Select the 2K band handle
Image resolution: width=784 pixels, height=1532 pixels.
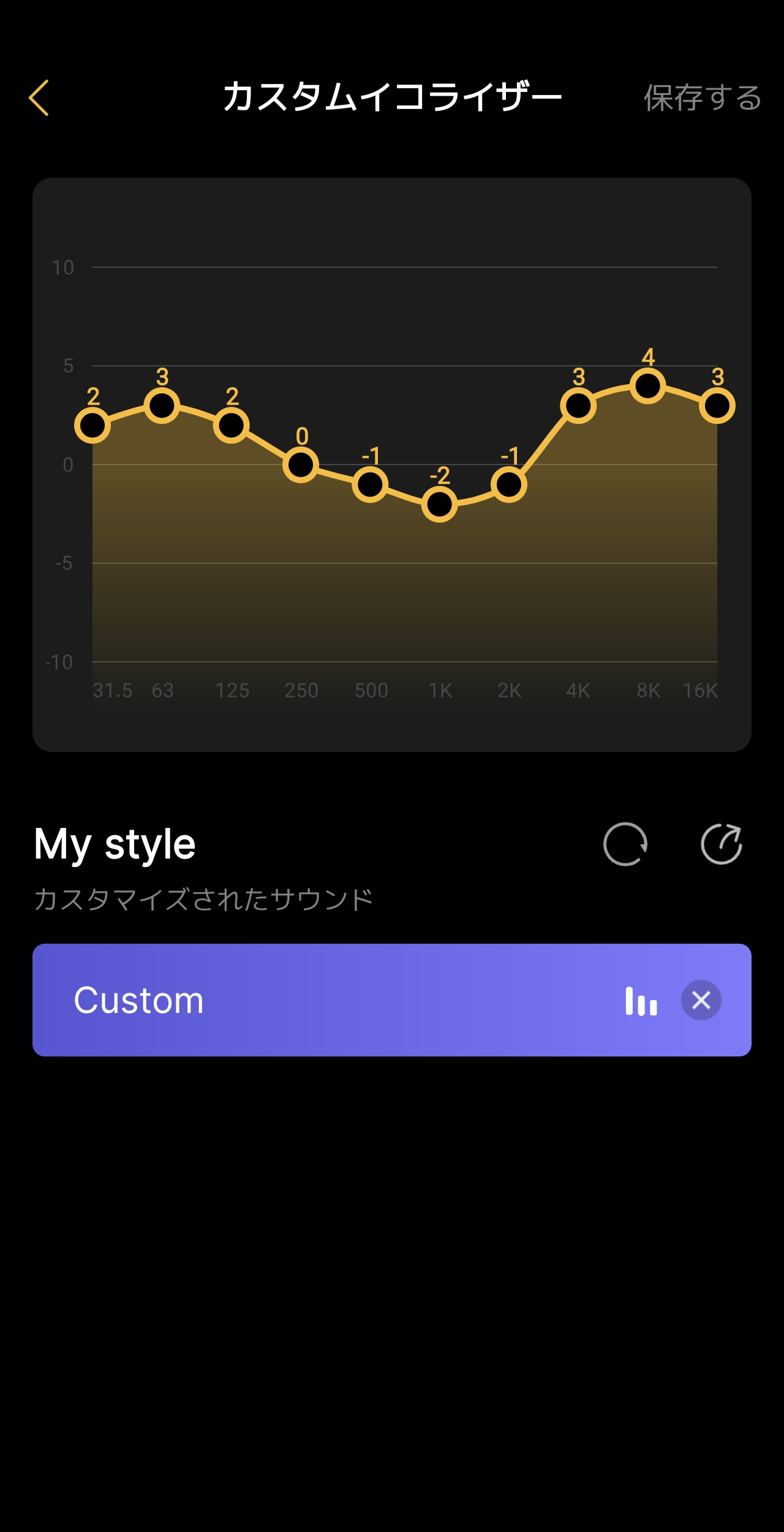509,485
